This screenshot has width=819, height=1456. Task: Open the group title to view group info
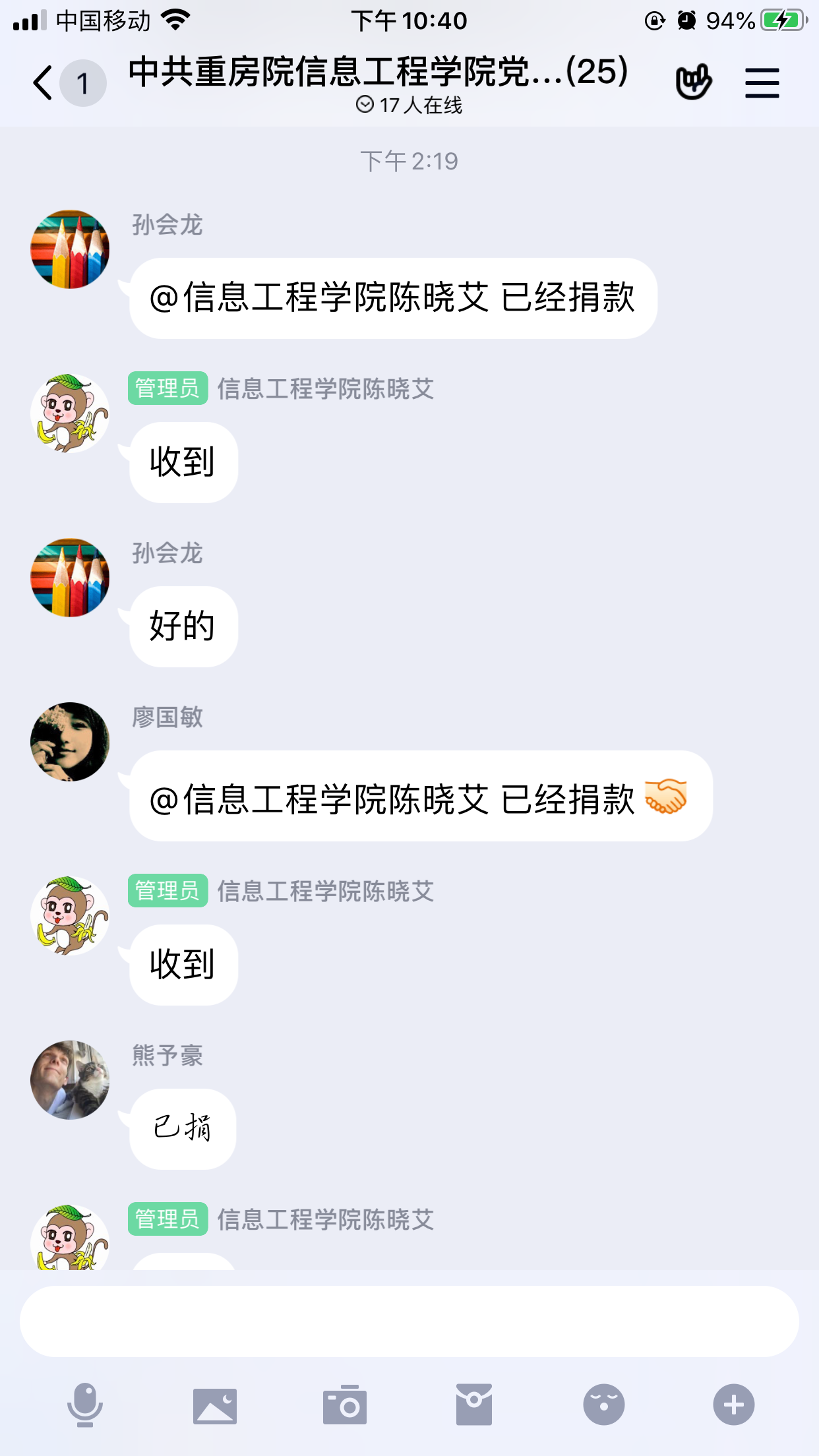[x=378, y=73]
